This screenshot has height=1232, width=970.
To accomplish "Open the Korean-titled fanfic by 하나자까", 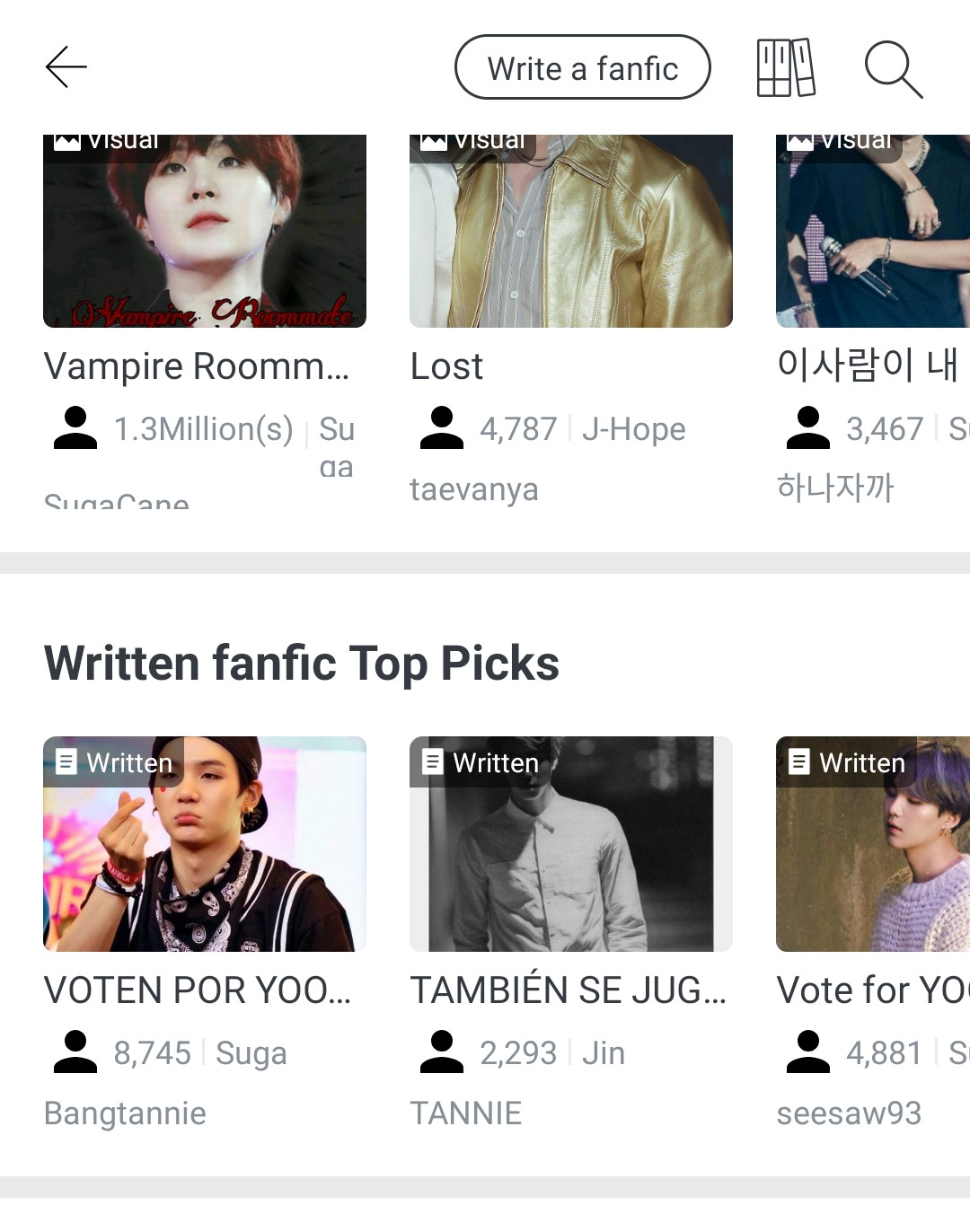I will click(873, 232).
